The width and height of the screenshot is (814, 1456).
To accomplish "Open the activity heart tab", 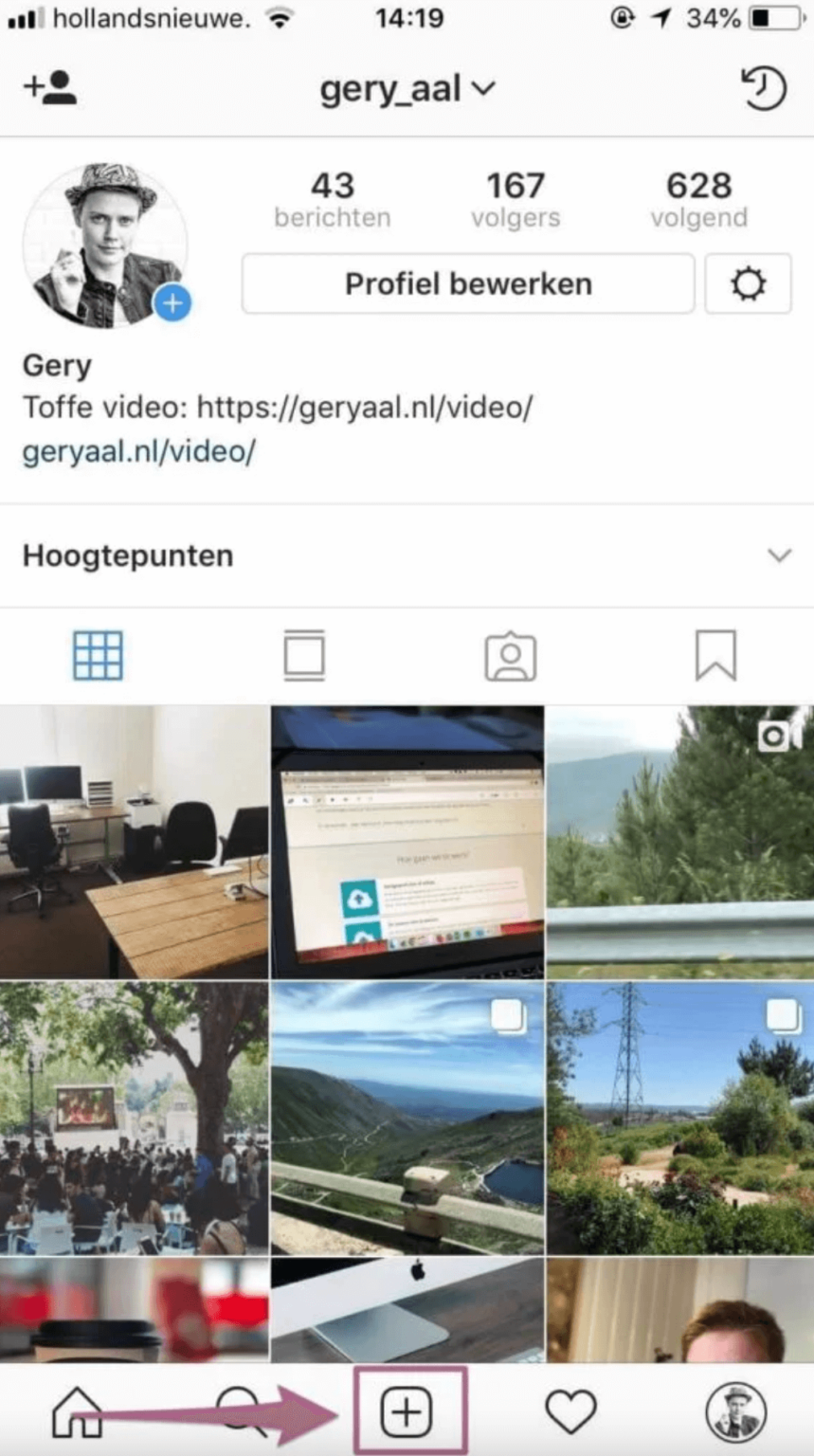I will tap(570, 1412).
